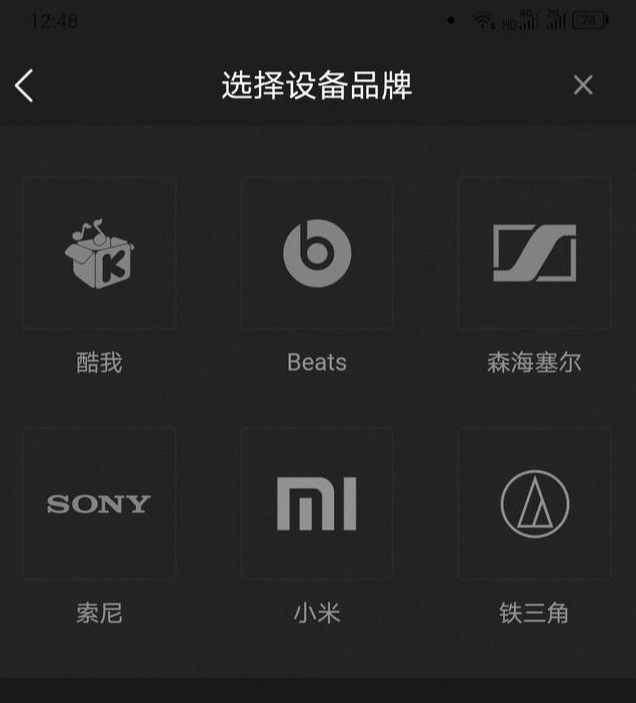636x703 pixels.
Task: Choose 小米 as device brand
Action: [317, 504]
